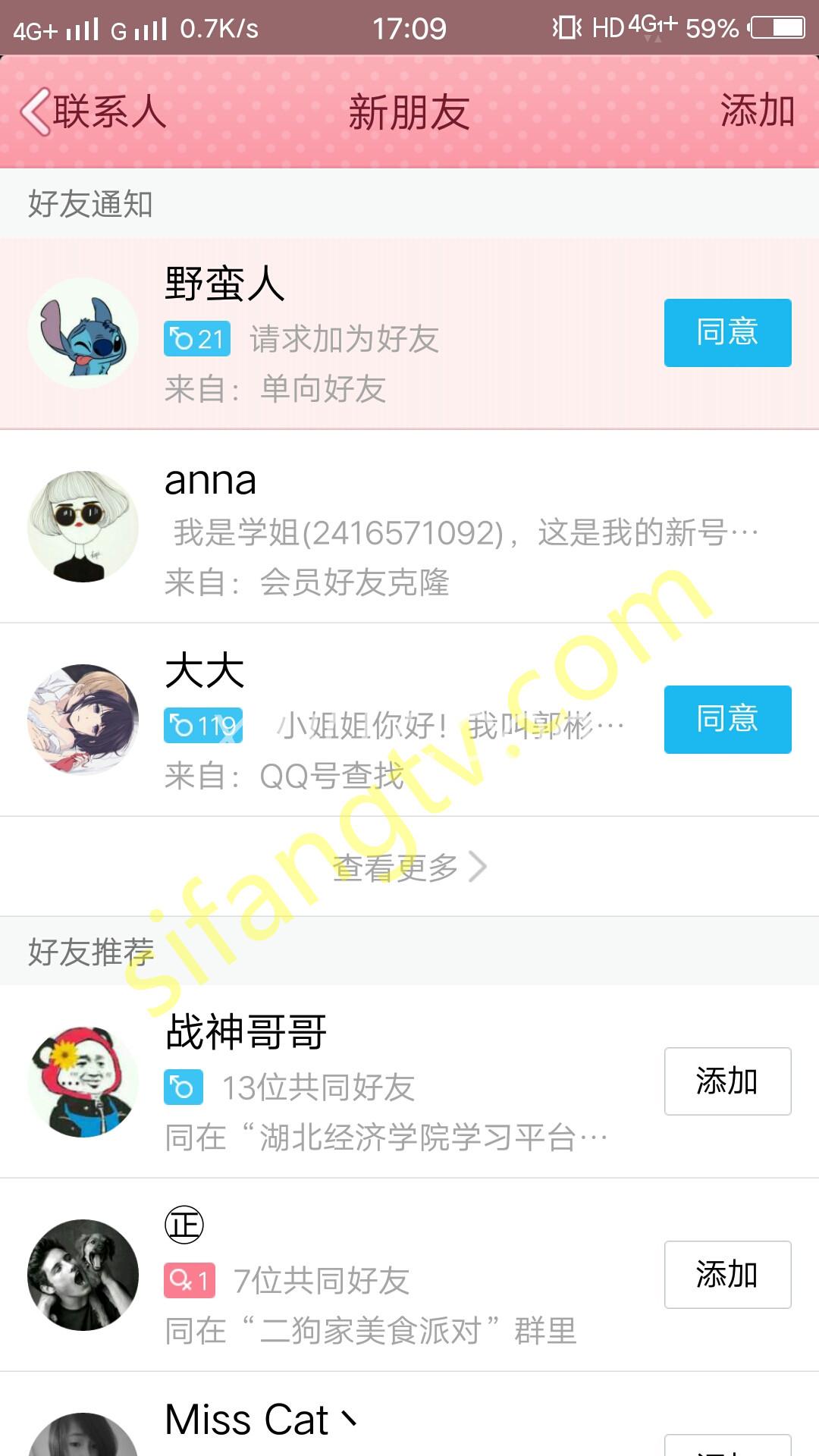
Task: Tap 添加 in the top bar
Action: pos(756,111)
